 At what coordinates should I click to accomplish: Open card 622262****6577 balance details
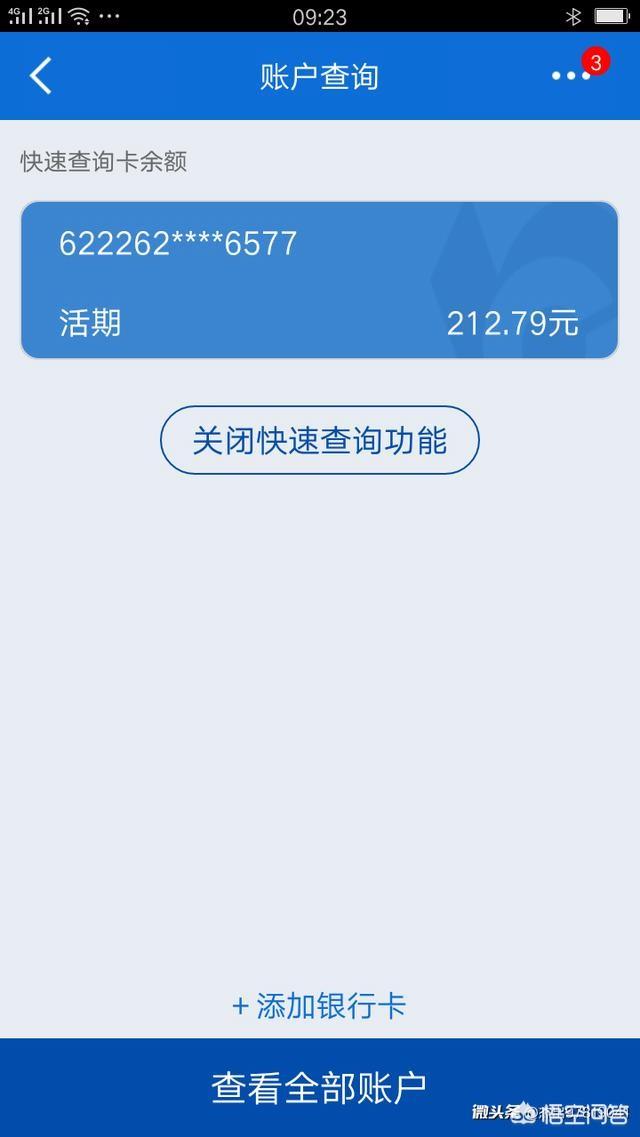[x=319, y=280]
